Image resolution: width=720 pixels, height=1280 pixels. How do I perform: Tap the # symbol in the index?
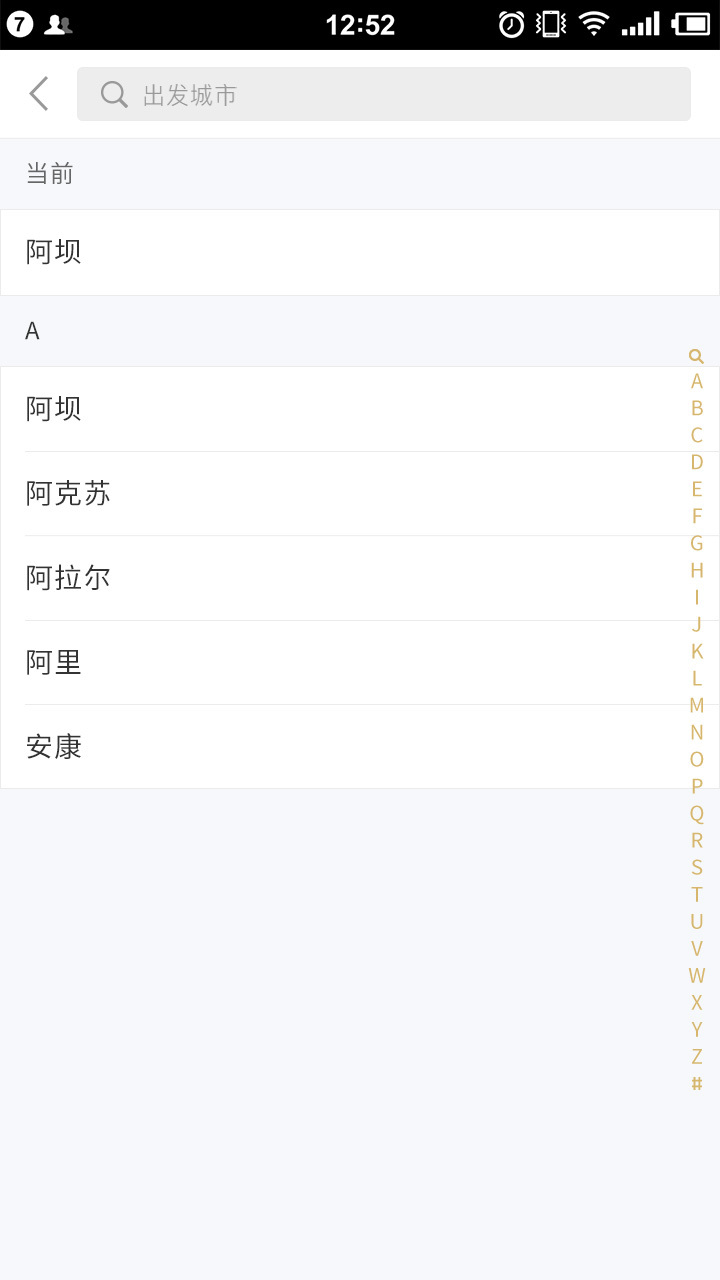click(x=697, y=1083)
